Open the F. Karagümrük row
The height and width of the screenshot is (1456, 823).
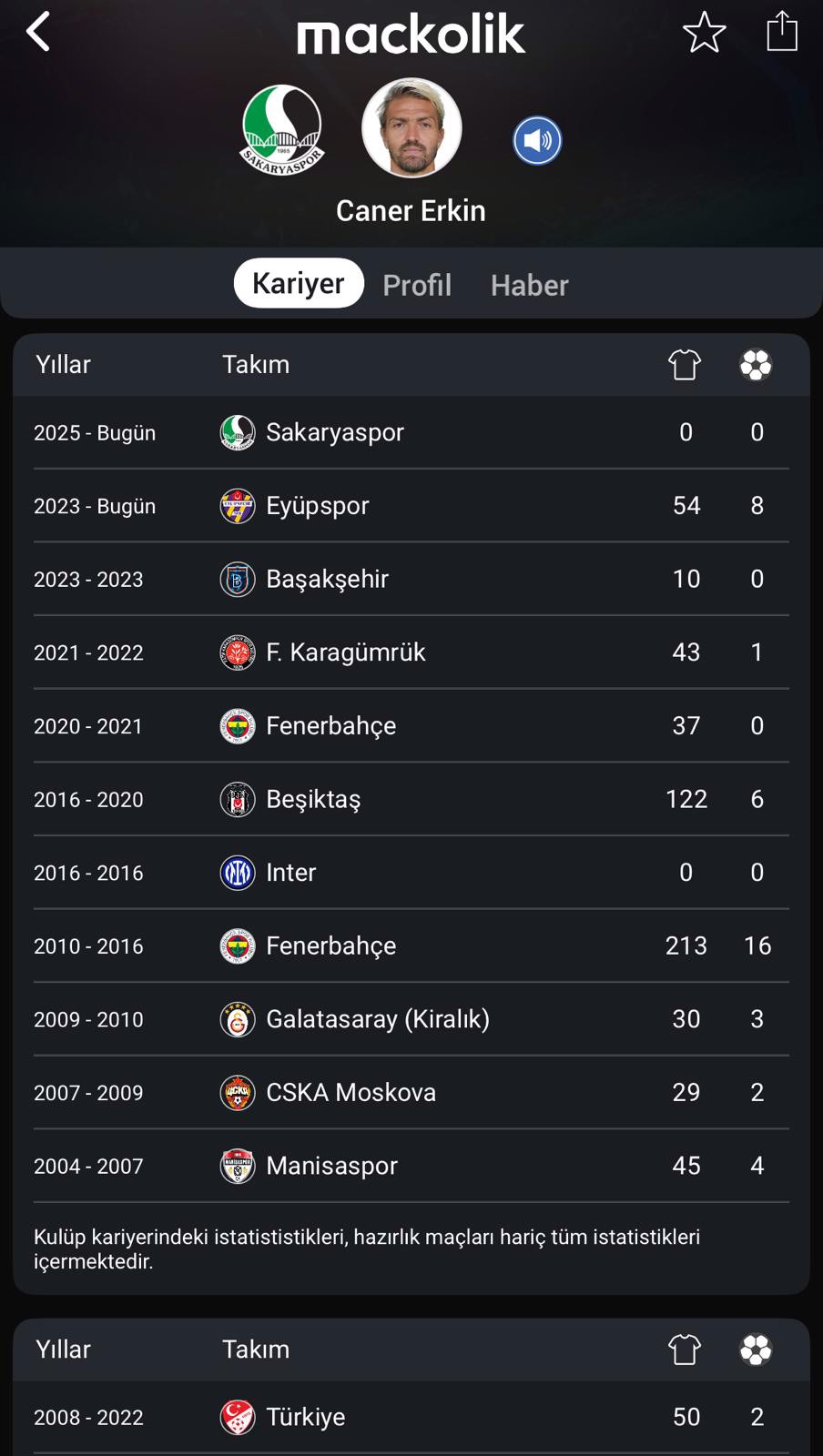coord(411,652)
